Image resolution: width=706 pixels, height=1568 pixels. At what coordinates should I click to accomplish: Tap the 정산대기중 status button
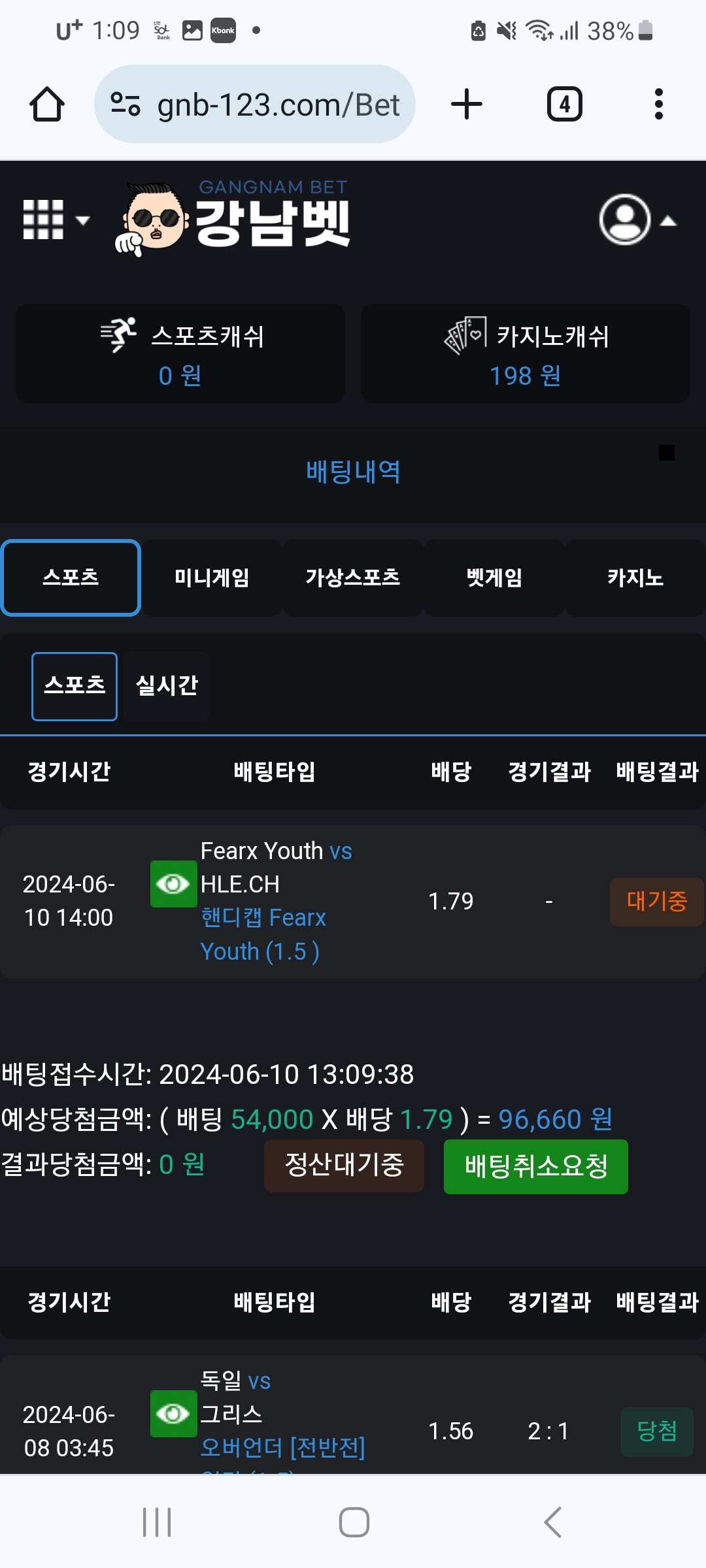[344, 1166]
